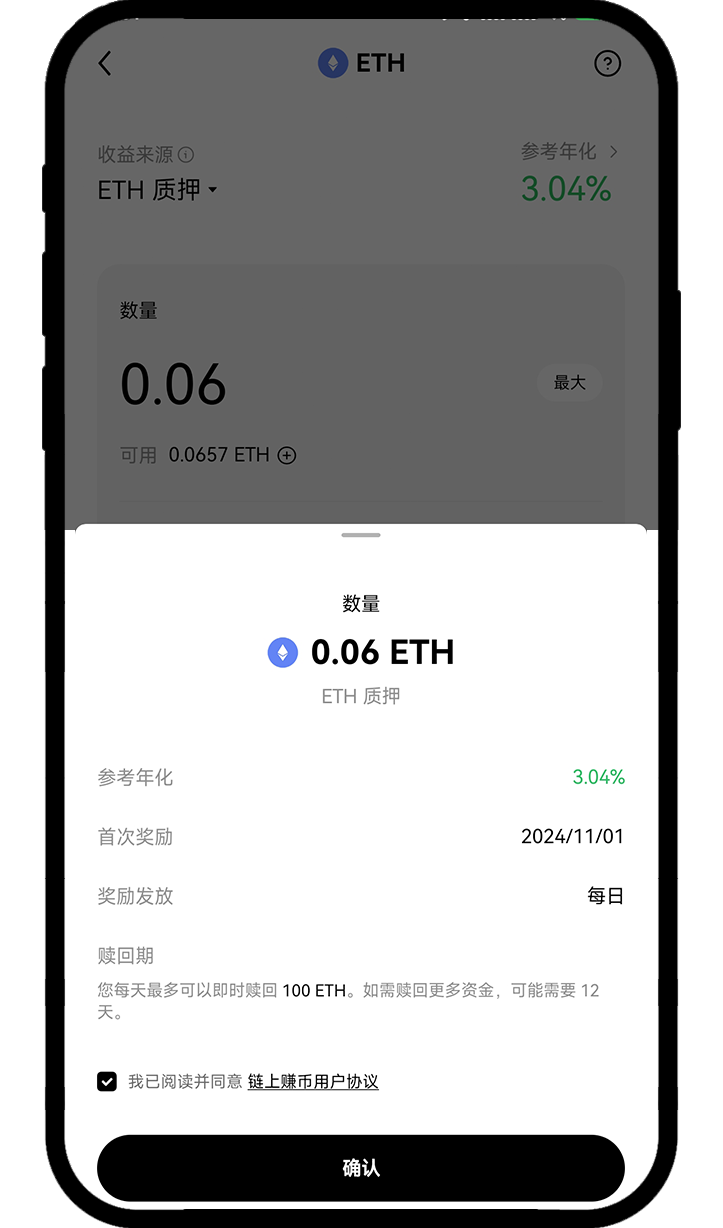The image size is (723, 1228).
Task: Select the ETH title in the navigation bar
Action: tap(380, 63)
